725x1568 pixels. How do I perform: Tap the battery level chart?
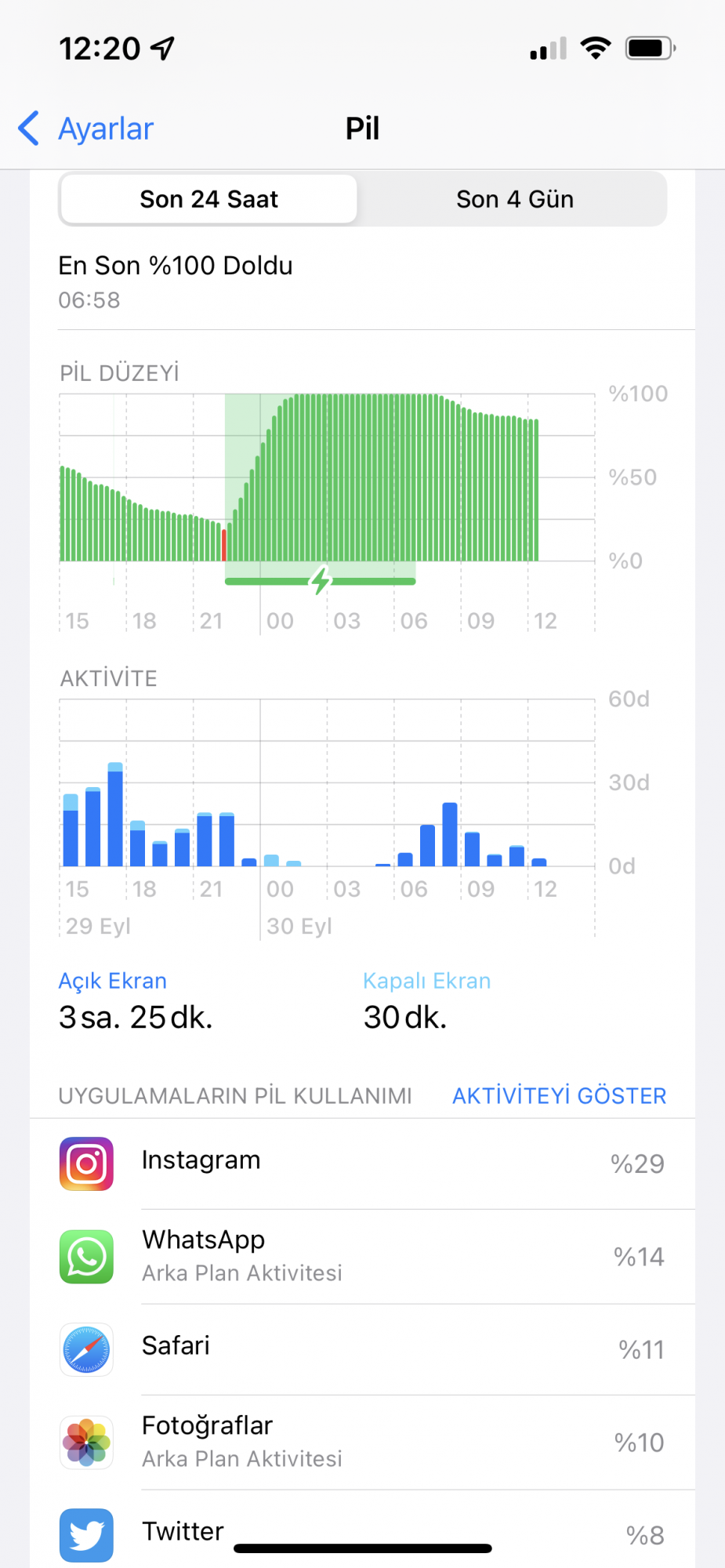(x=326, y=478)
